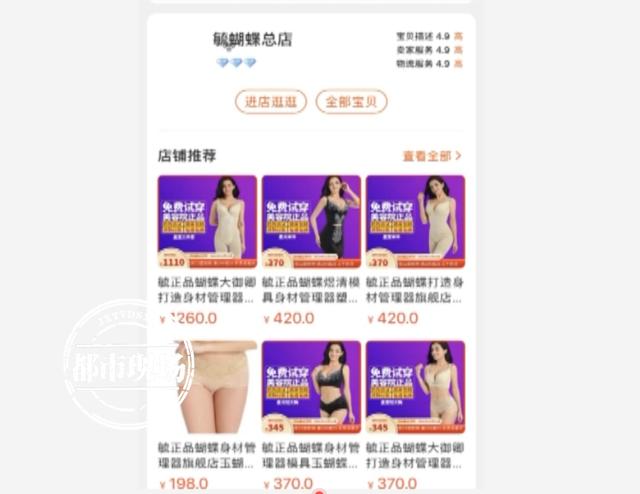Open the beige lingerie set priced ¥370.0
Viewport: 640px width, 494px height.
pyautogui.click(x=415, y=387)
